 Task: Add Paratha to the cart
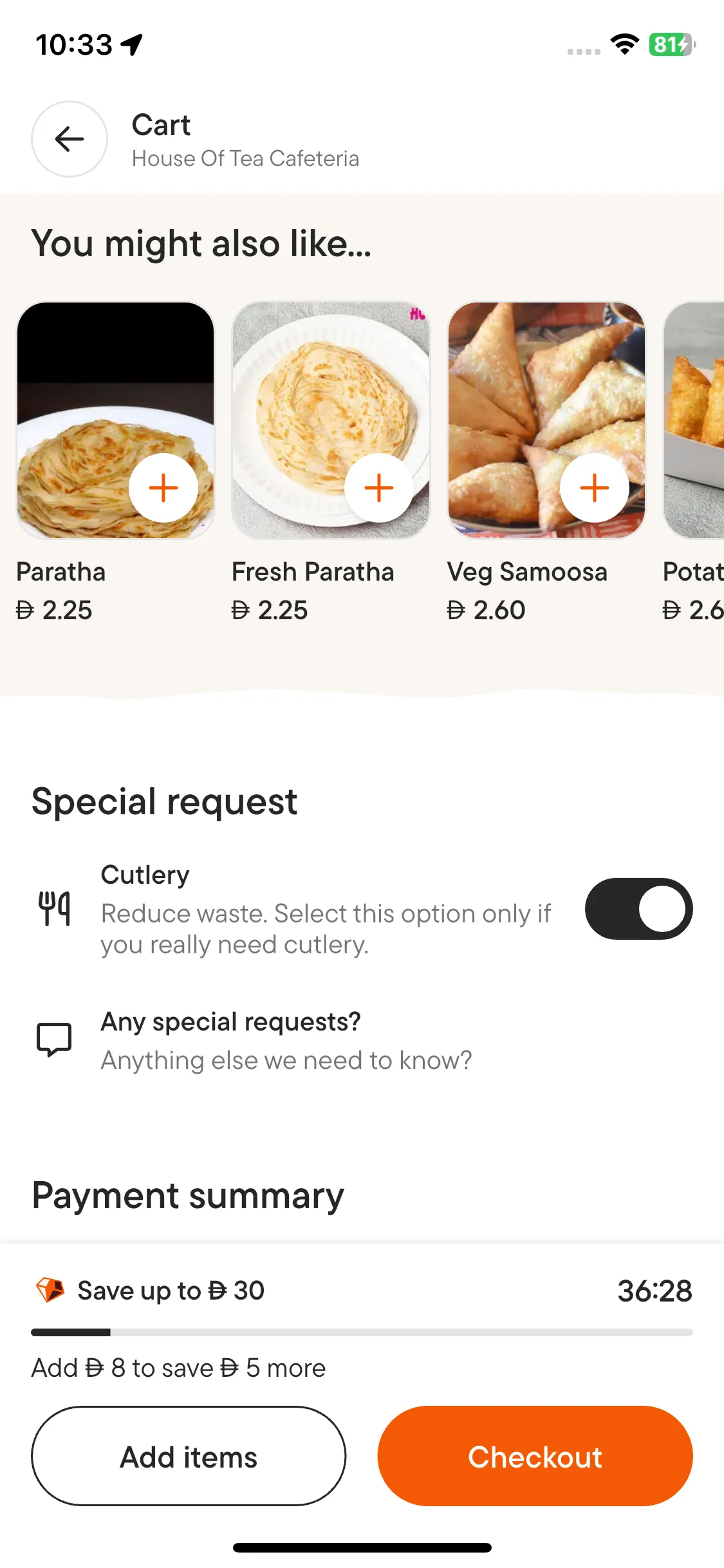163,488
